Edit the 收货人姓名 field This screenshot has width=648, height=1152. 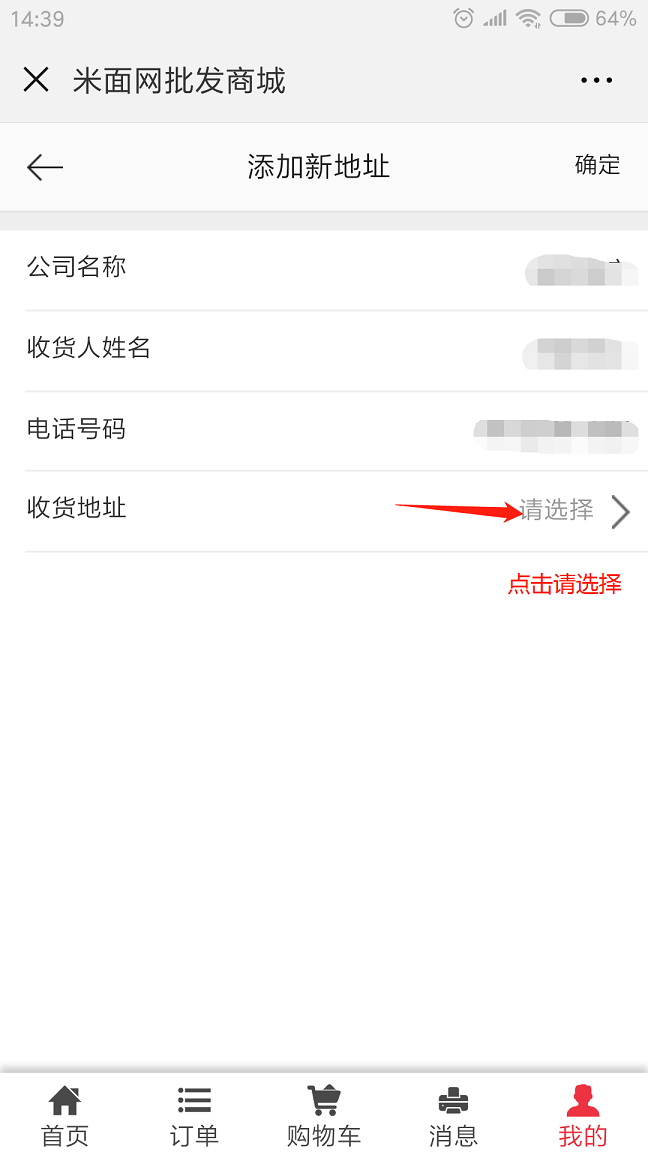[336, 351]
